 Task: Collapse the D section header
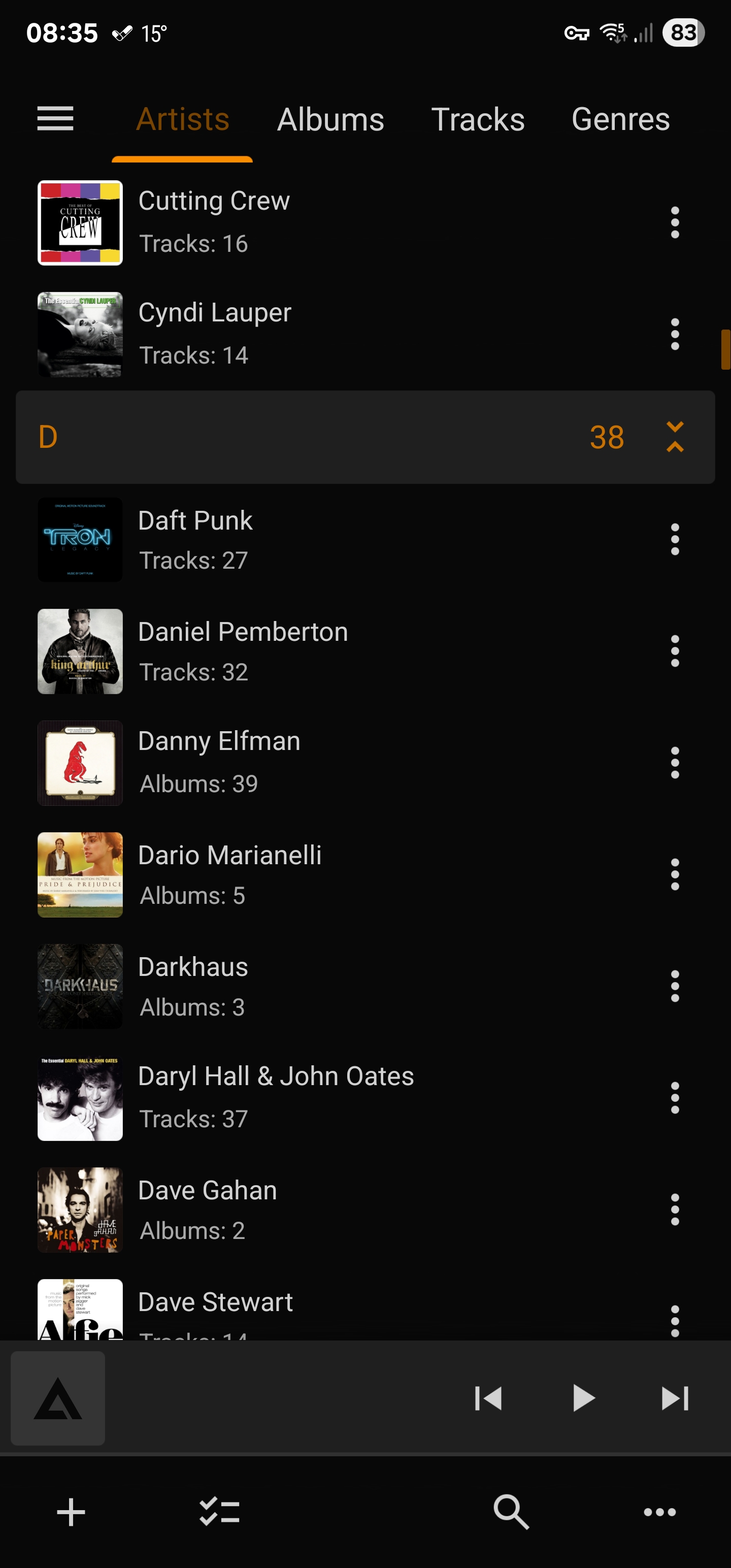pyautogui.click(x=674, y=437)
